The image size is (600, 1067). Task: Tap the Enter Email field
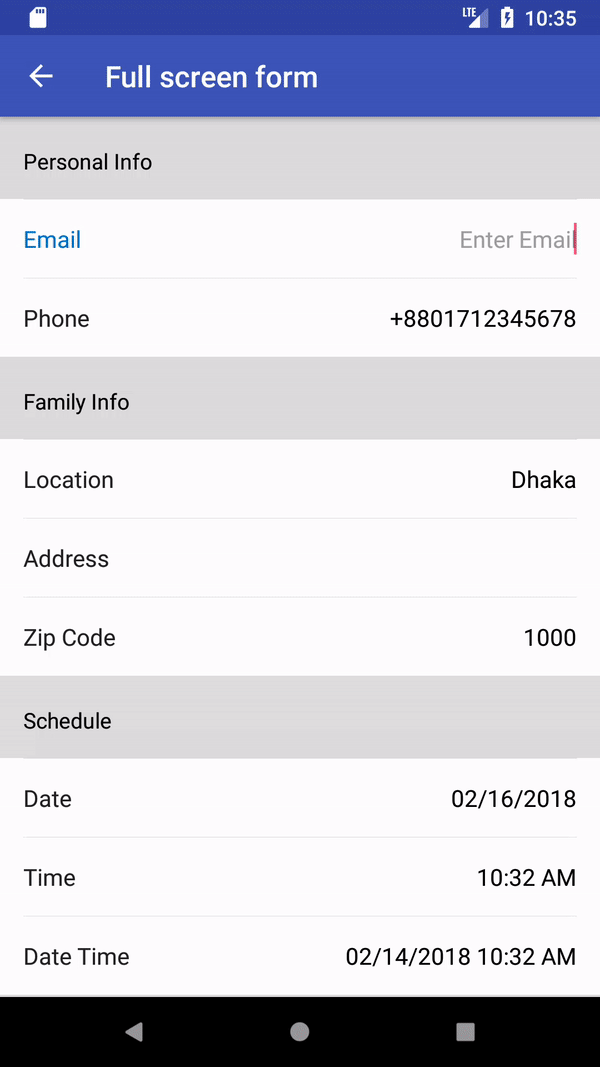click(516, 240)
